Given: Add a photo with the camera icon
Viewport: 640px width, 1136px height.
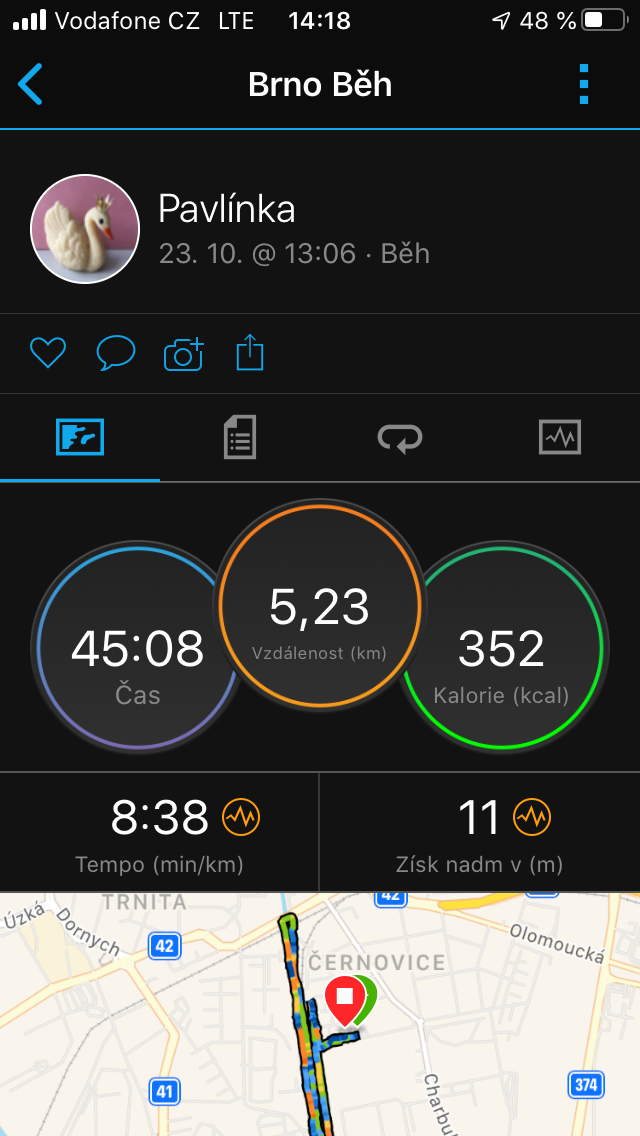Looking at the screenshot, I should pyautogui.click(x=183, y=354).
